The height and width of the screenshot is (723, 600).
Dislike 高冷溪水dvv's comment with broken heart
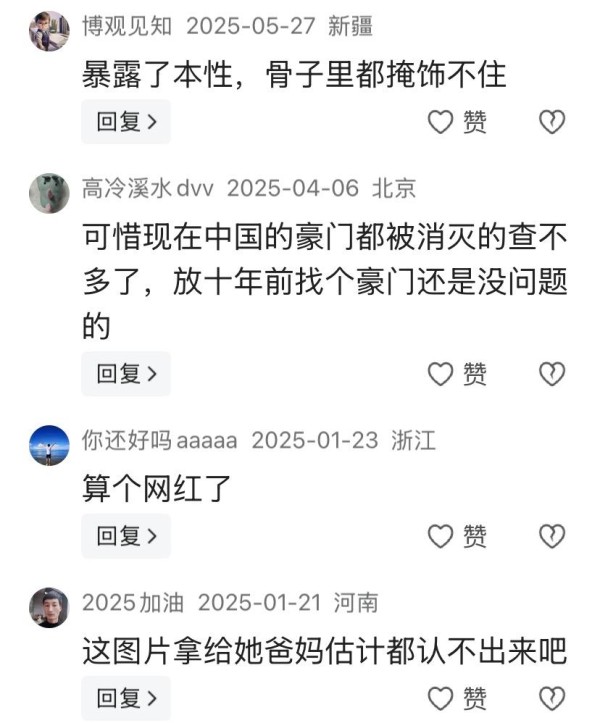click(552, 374)
